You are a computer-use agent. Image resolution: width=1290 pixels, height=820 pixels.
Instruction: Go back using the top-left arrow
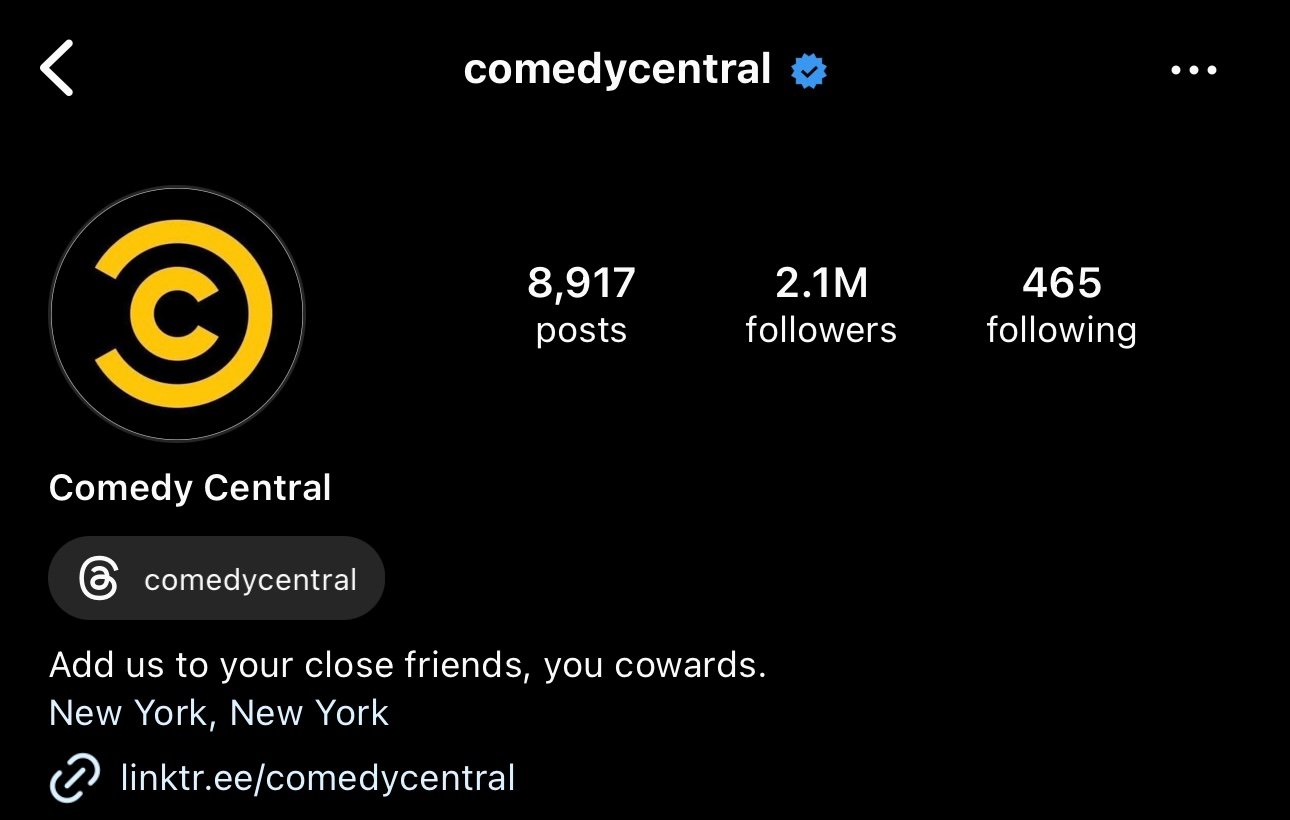(57, 70)
